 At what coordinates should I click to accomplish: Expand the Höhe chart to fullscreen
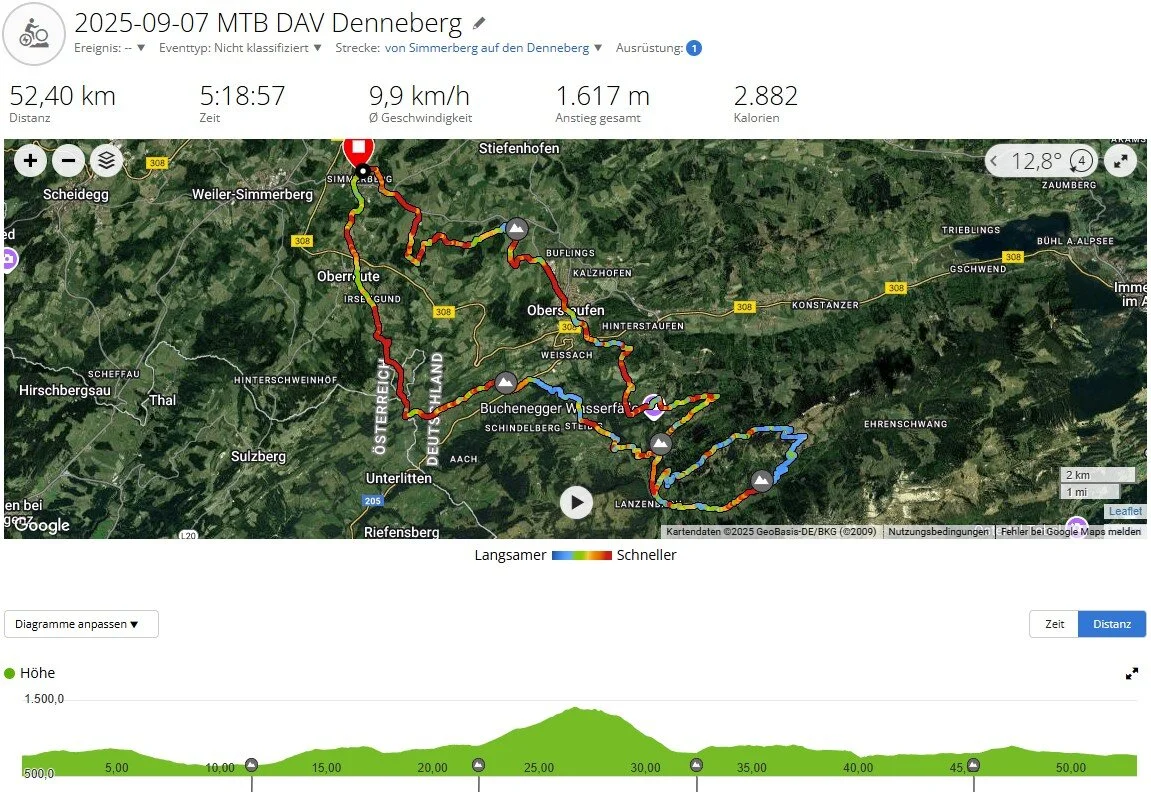[1132, 674]
